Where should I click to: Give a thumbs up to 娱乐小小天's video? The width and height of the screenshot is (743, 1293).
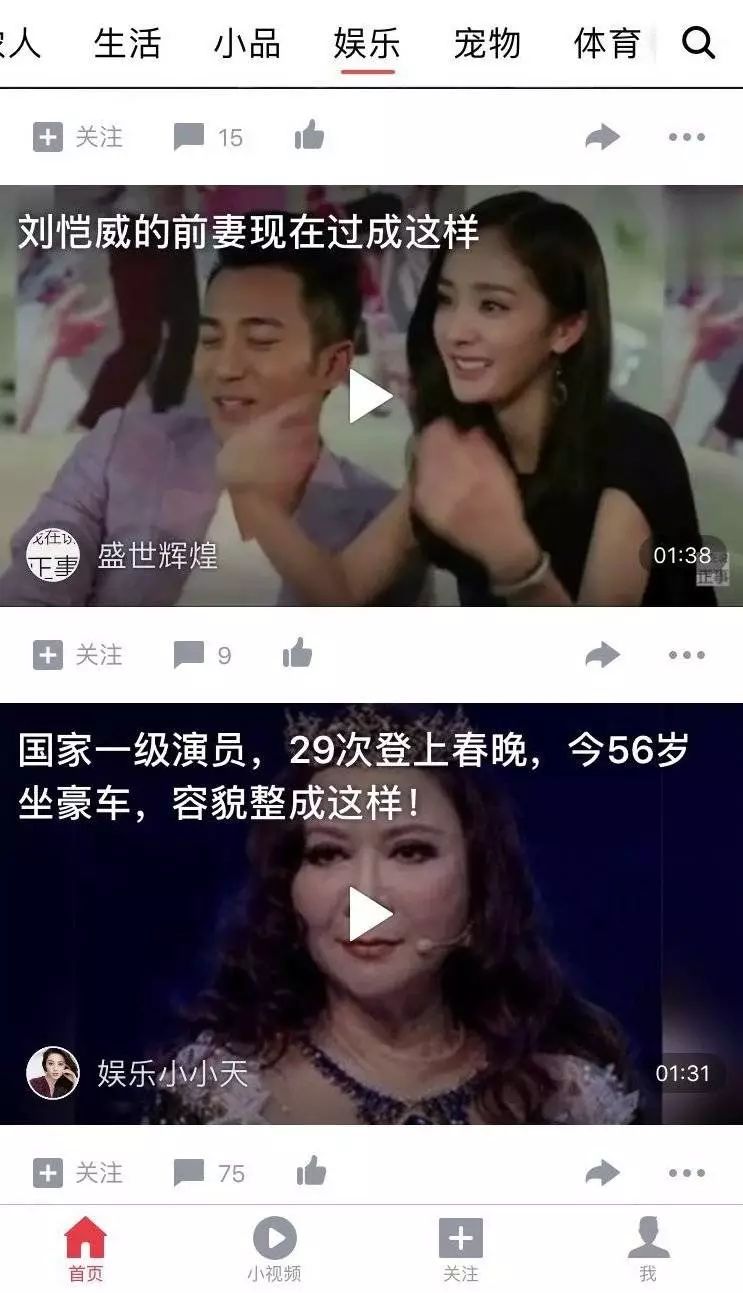click(x=311, y=1172)
